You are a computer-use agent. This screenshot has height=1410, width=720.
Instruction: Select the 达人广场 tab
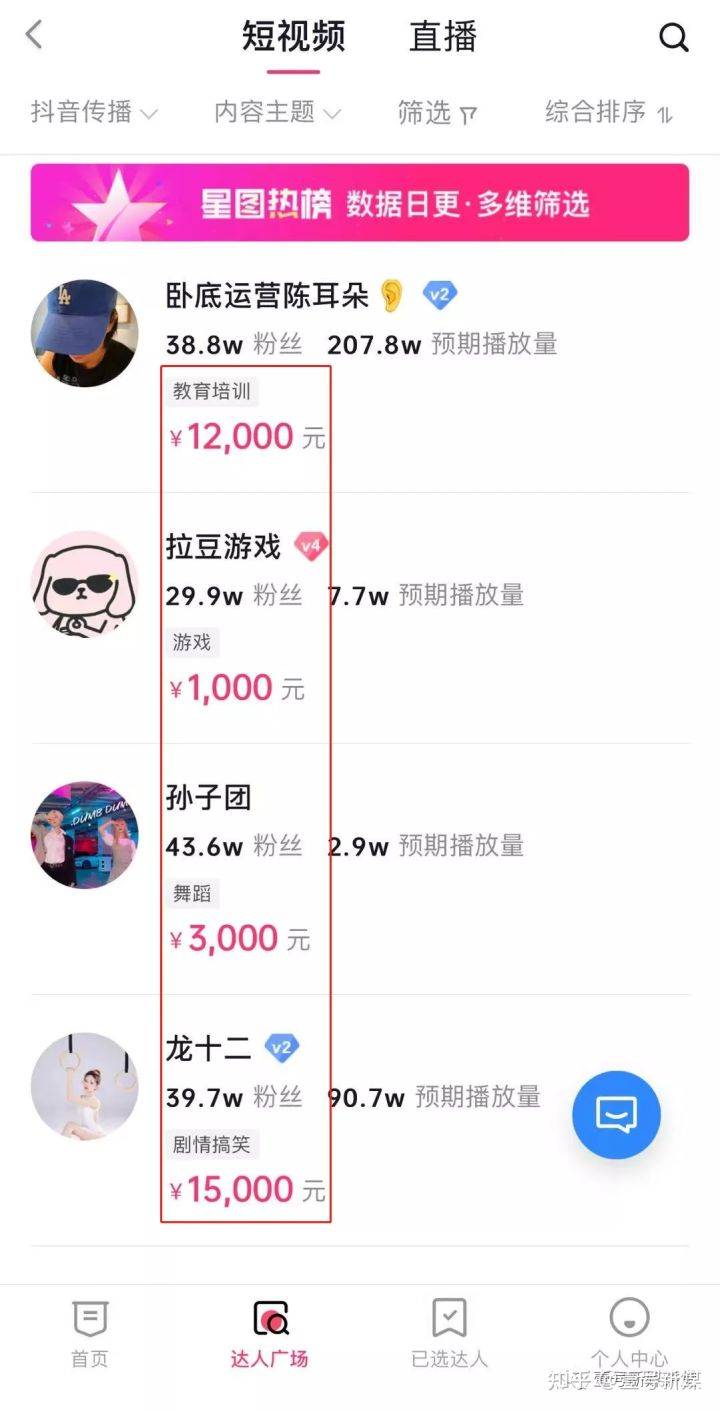pyautogui.click(x=269, y=1333)
